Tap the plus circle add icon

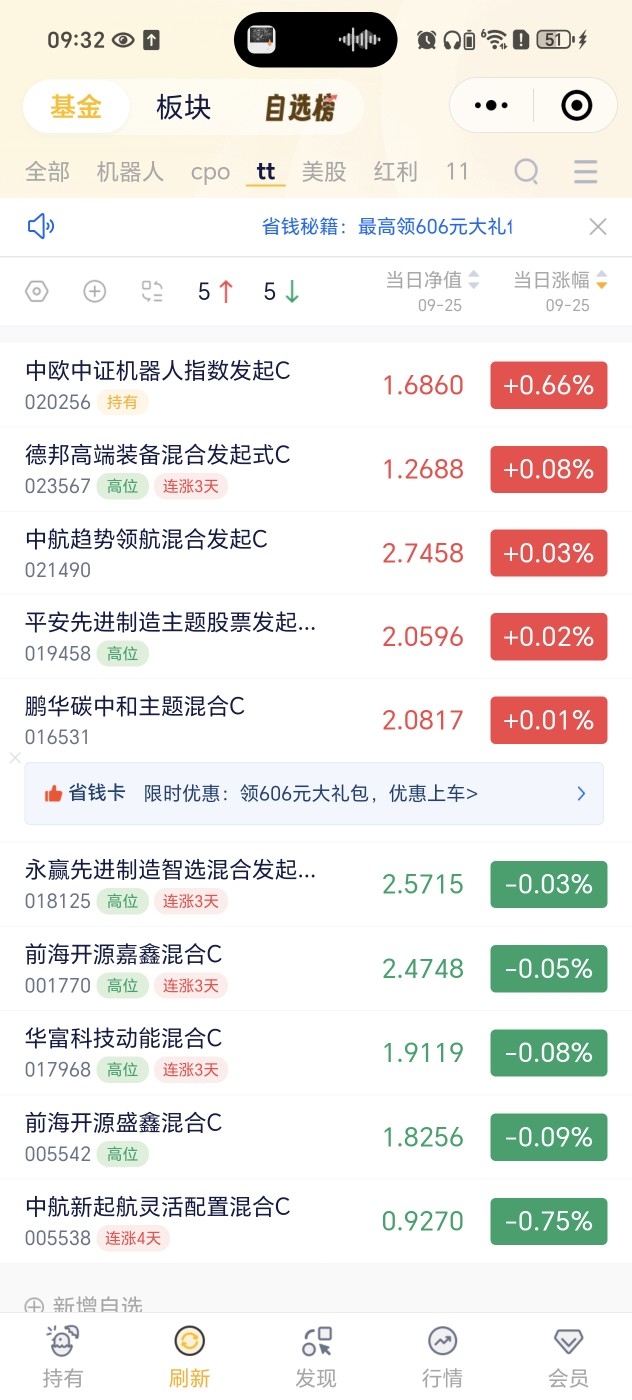pyautogui.click(x=94, y=291)
